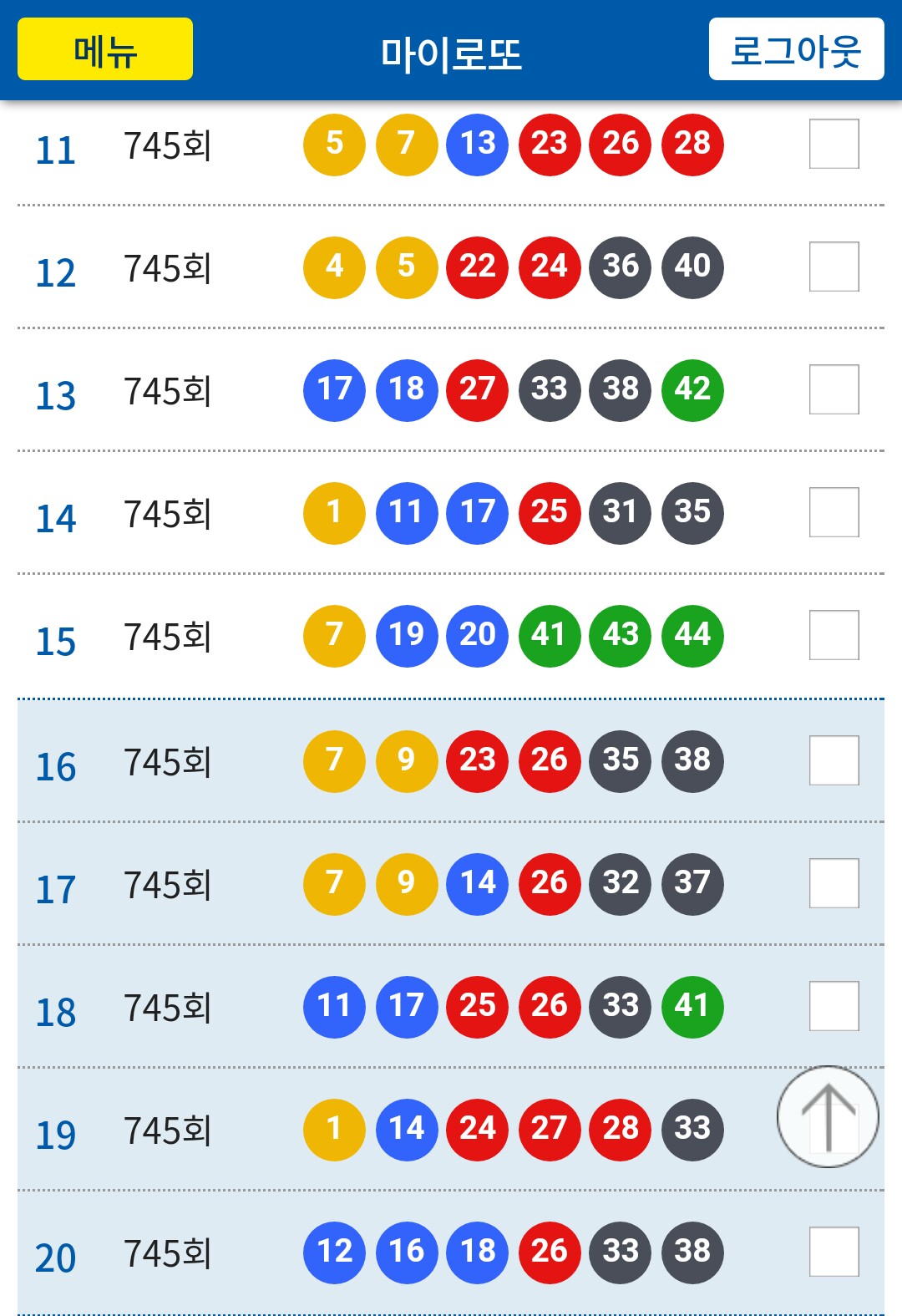Tap the 로그아웃 logout button

click(x=796, y=49)
